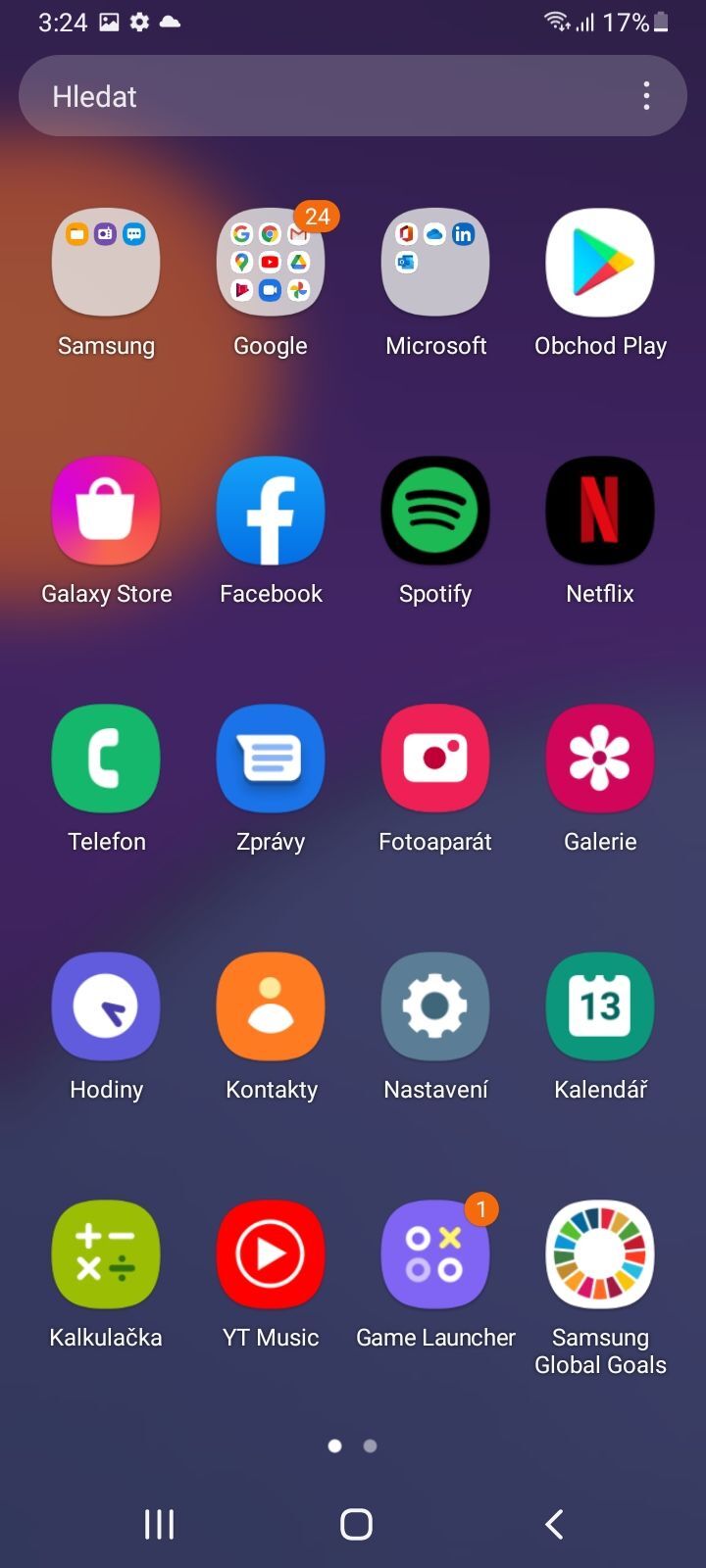706x1568 pixels.
Task: Open Zprávy messages
Action: (271, 758)
